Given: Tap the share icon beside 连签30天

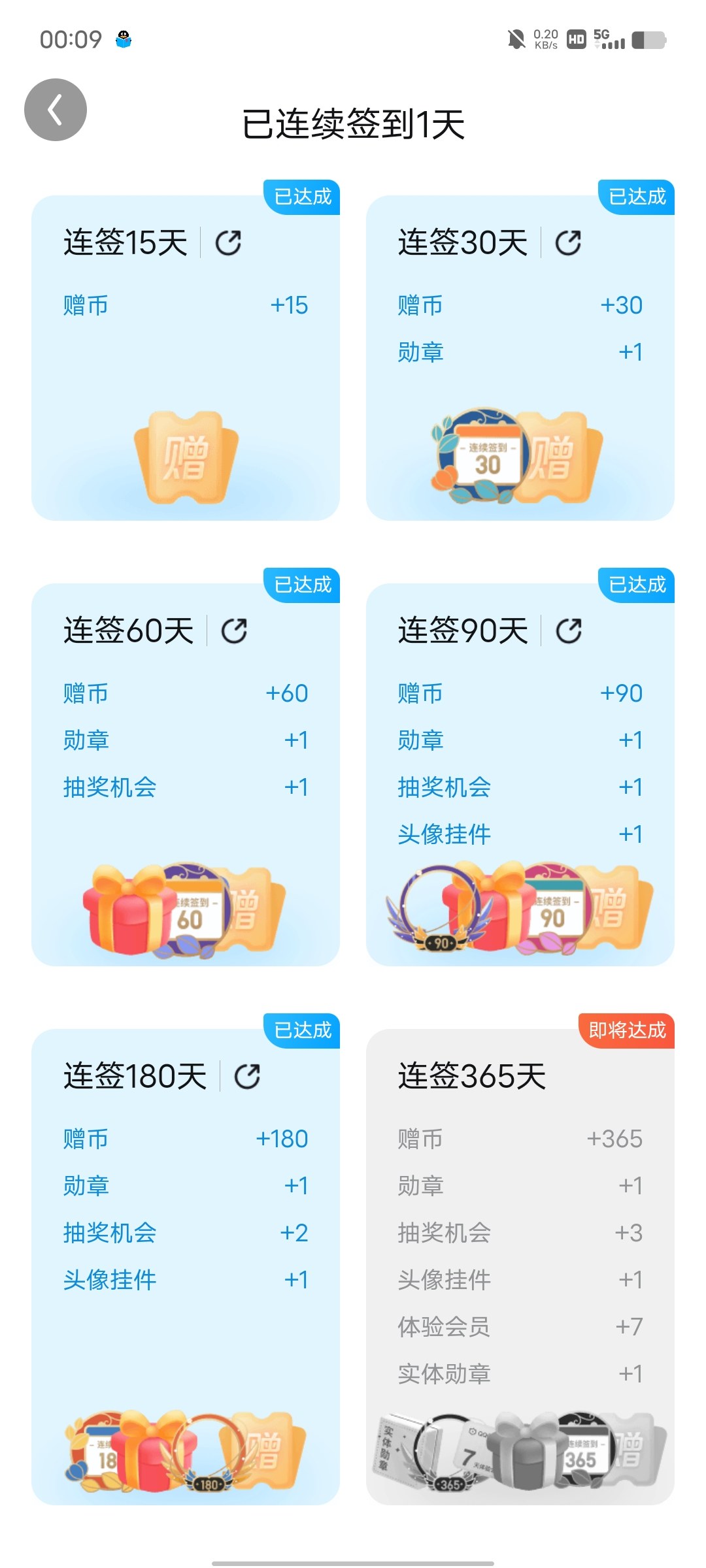Looking at the screenshot, I should [x=568, y=243].
